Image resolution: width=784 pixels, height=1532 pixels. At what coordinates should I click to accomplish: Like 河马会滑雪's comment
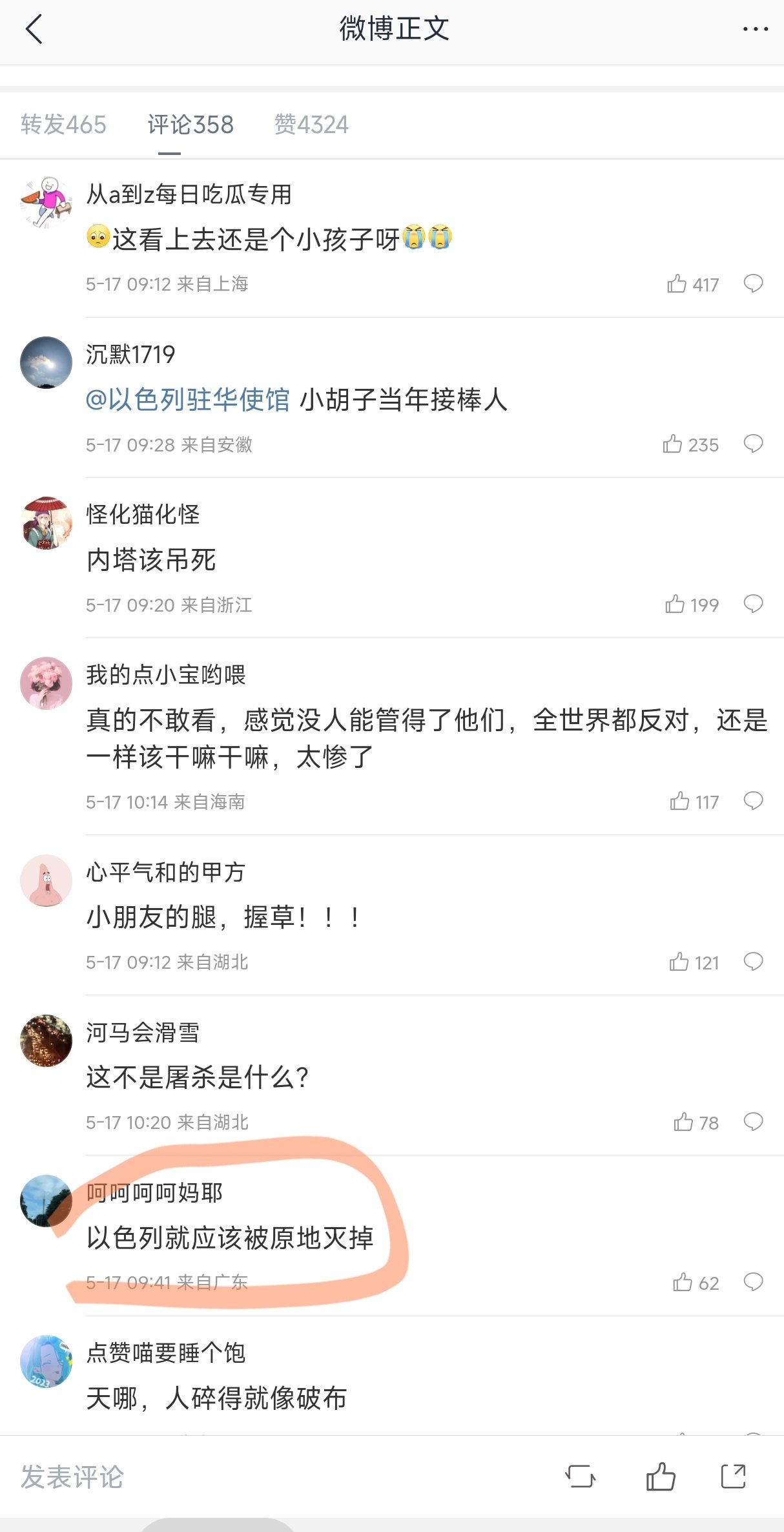pyautogui.click(x=696, y=1123)
